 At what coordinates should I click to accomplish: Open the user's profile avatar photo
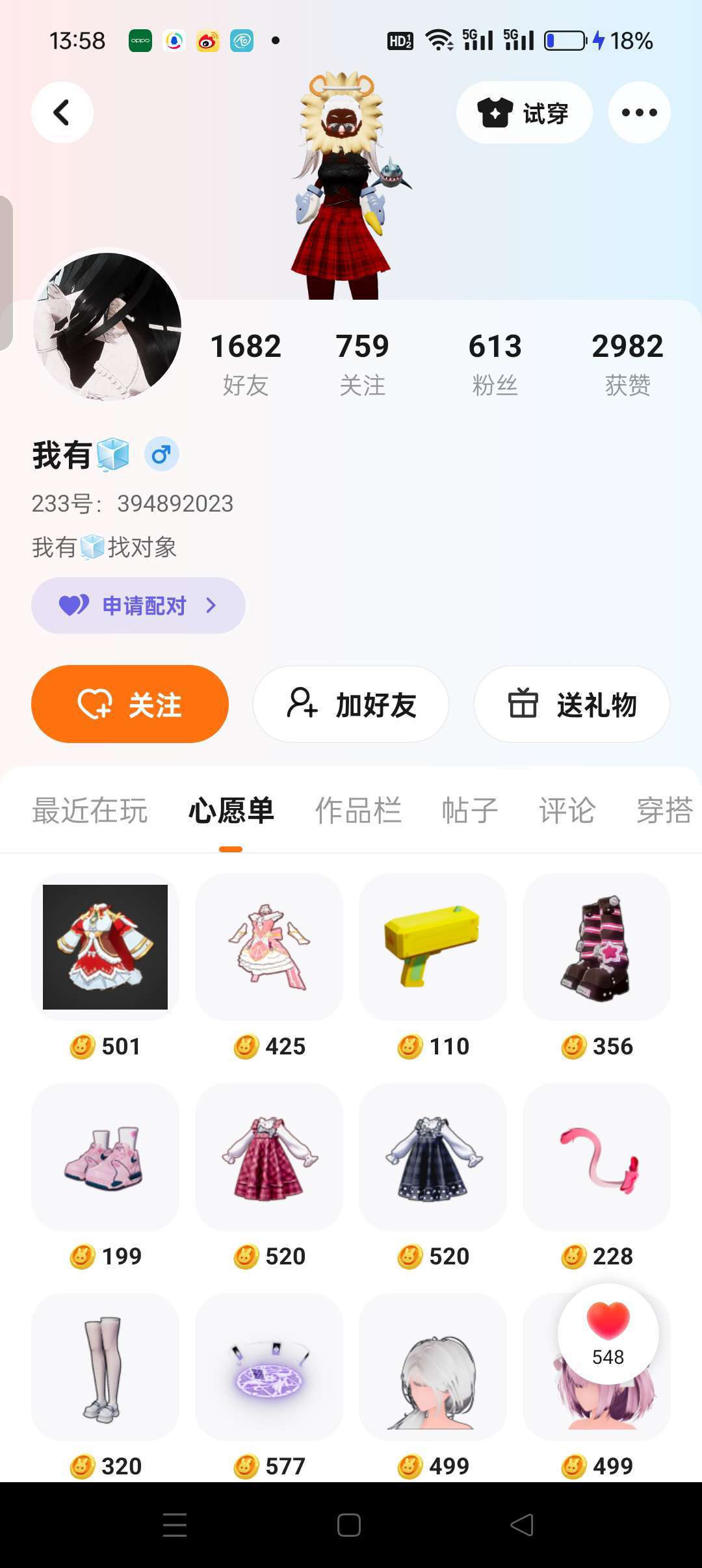click(x=108, y=326)
